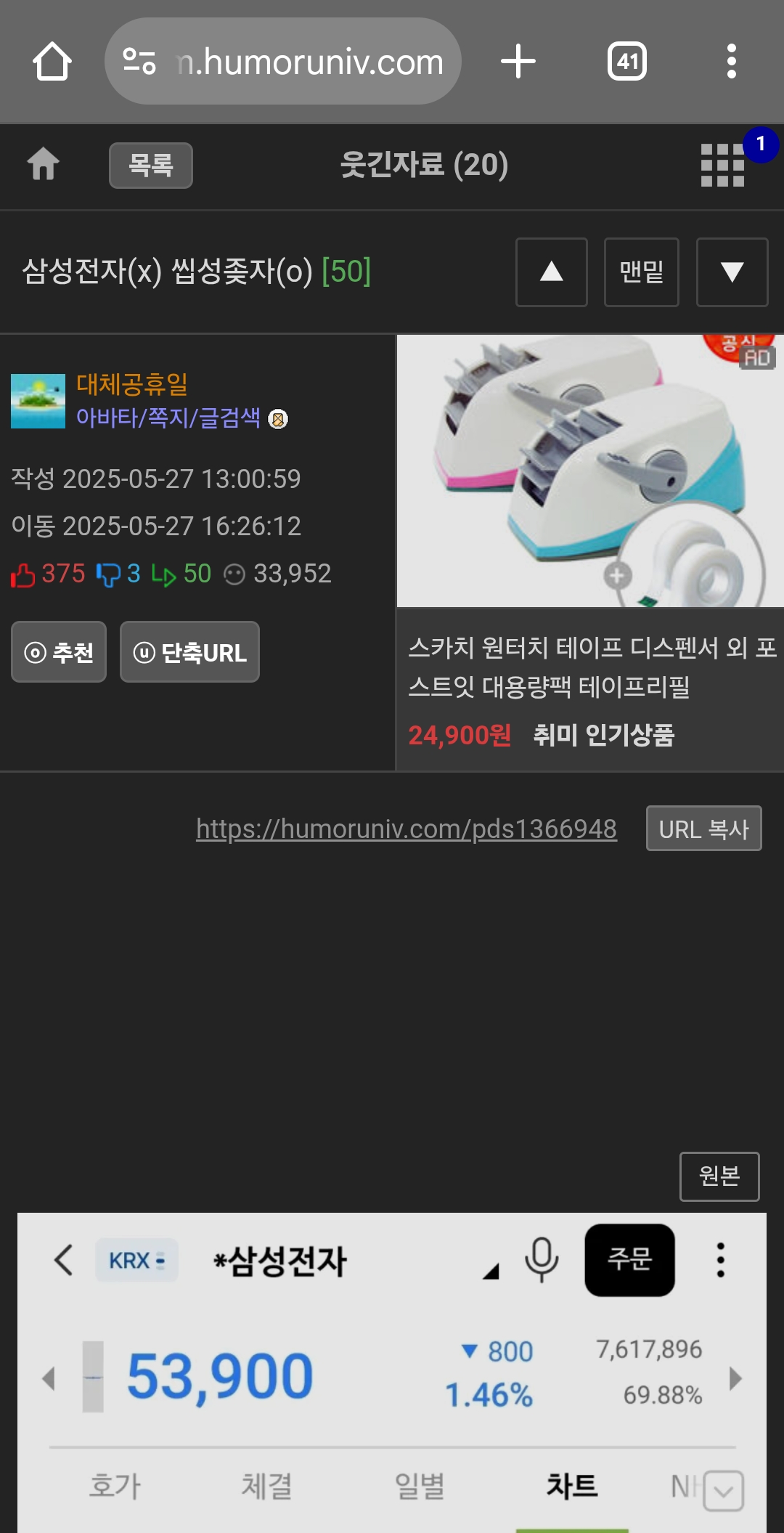The height and width of the screenshot is (1533, 784).
Task: Copy the link with URL 복사
Action: click(x=704, y=829)
